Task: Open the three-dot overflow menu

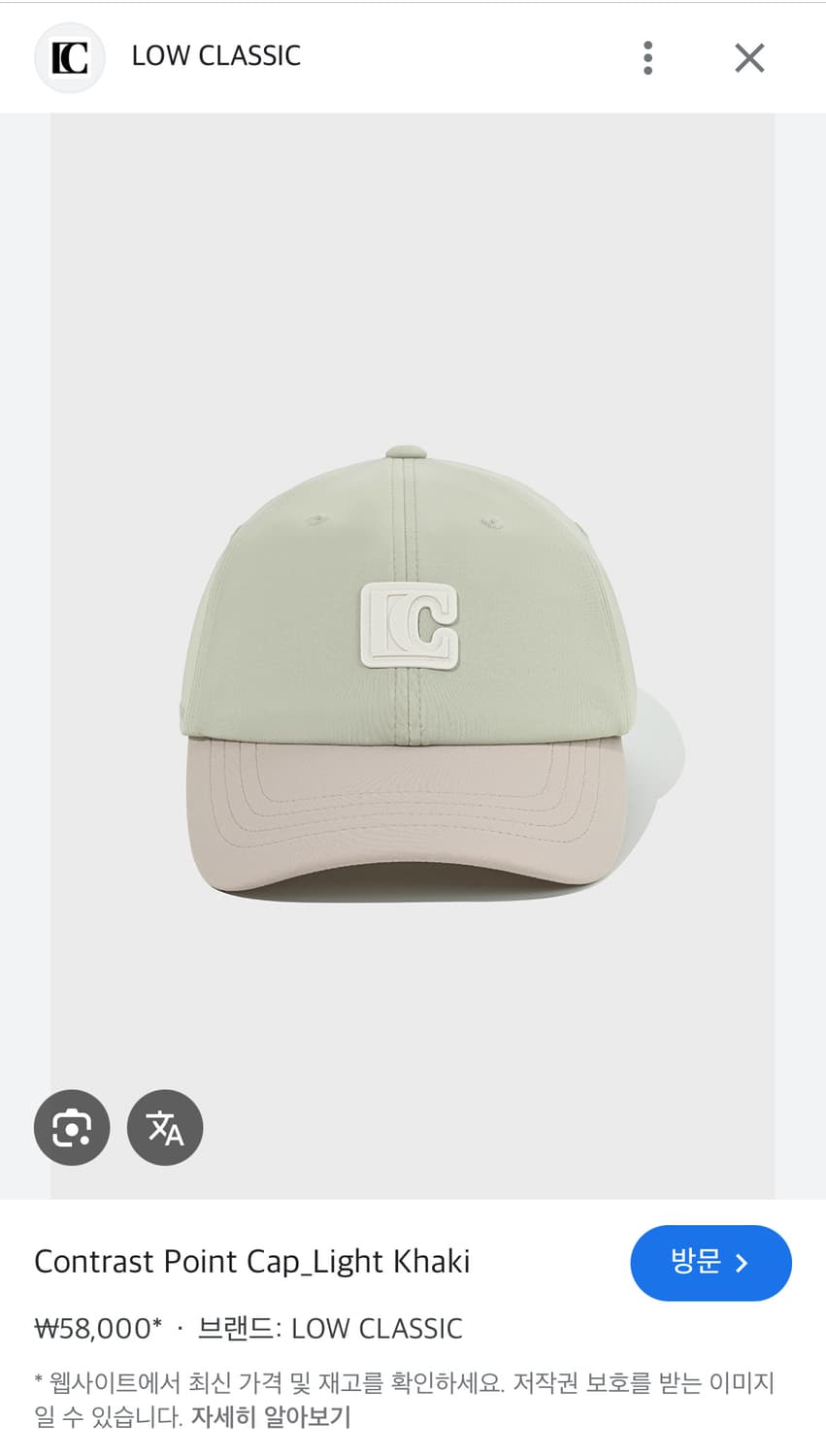Action: 647,57
